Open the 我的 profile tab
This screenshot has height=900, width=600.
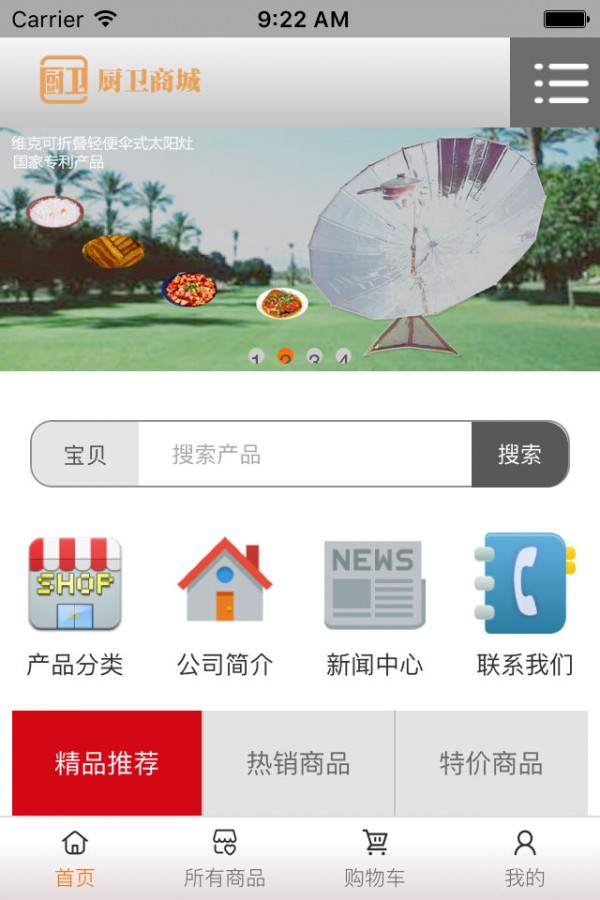525,859
